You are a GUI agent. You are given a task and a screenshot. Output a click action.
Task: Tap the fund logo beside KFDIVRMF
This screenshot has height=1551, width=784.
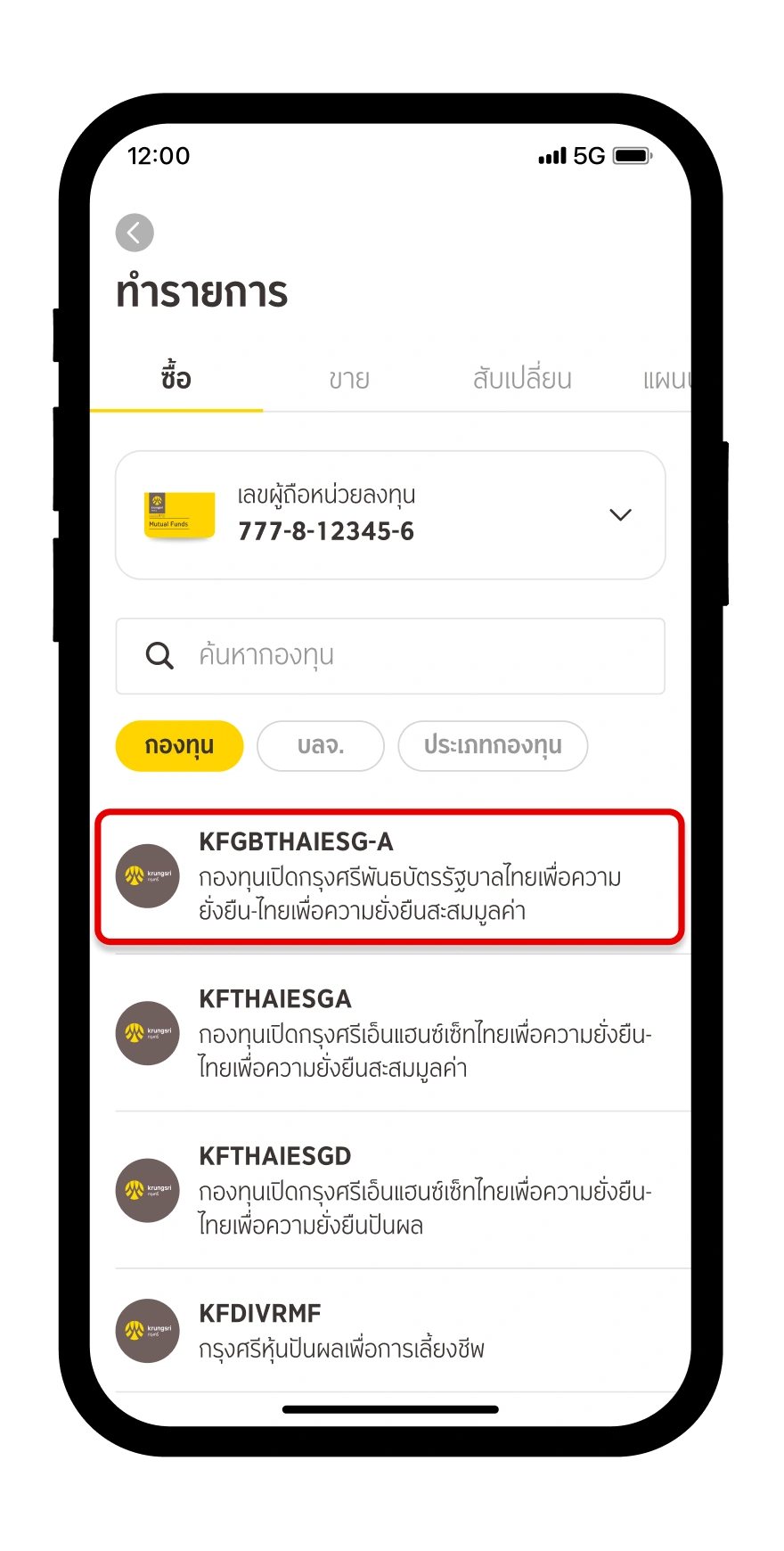point(148,1331)
